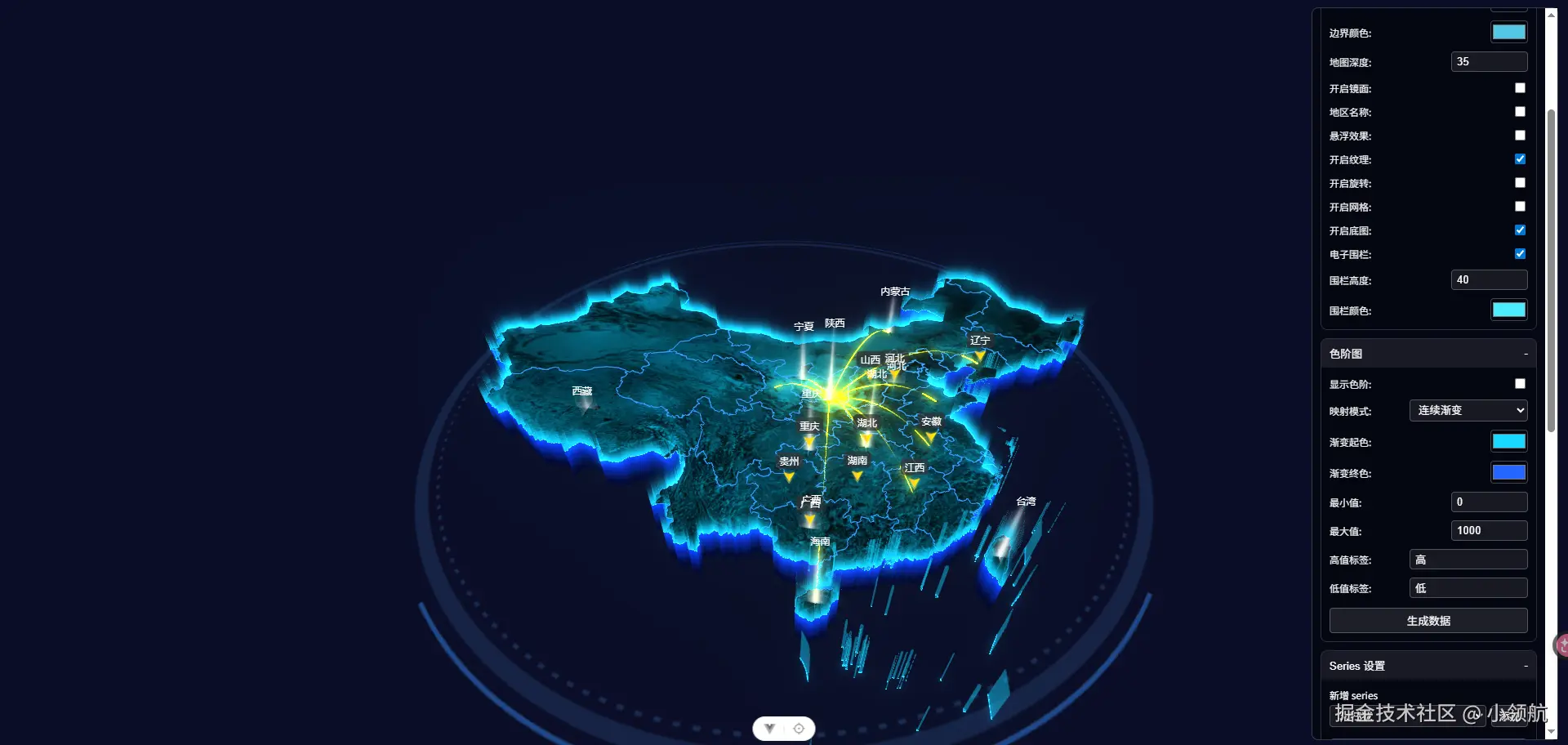Collapse the 色阶图 section
This screenshot has width=1568, height=745.
pos(1525,354)
